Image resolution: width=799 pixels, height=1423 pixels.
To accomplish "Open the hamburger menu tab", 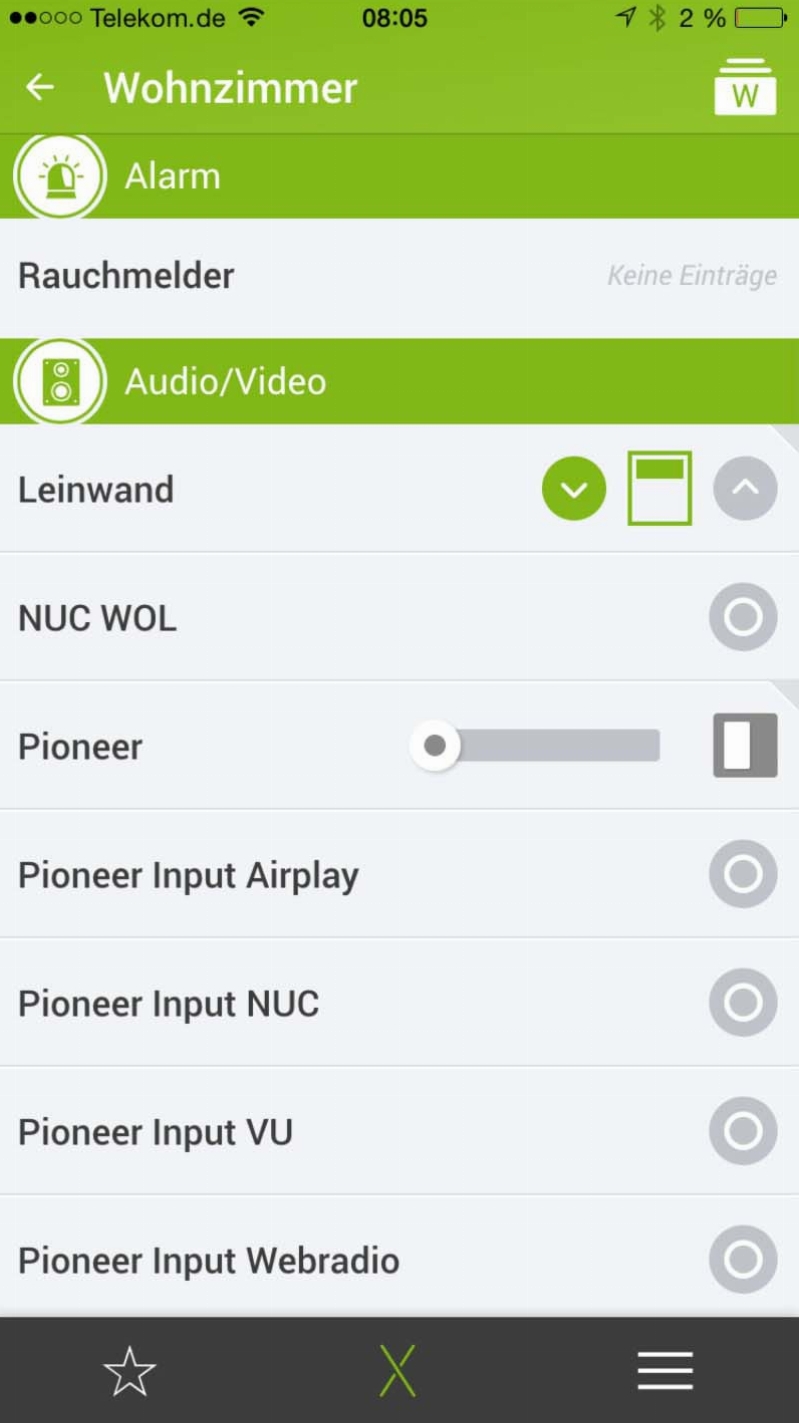I will tap(665, 1371).
